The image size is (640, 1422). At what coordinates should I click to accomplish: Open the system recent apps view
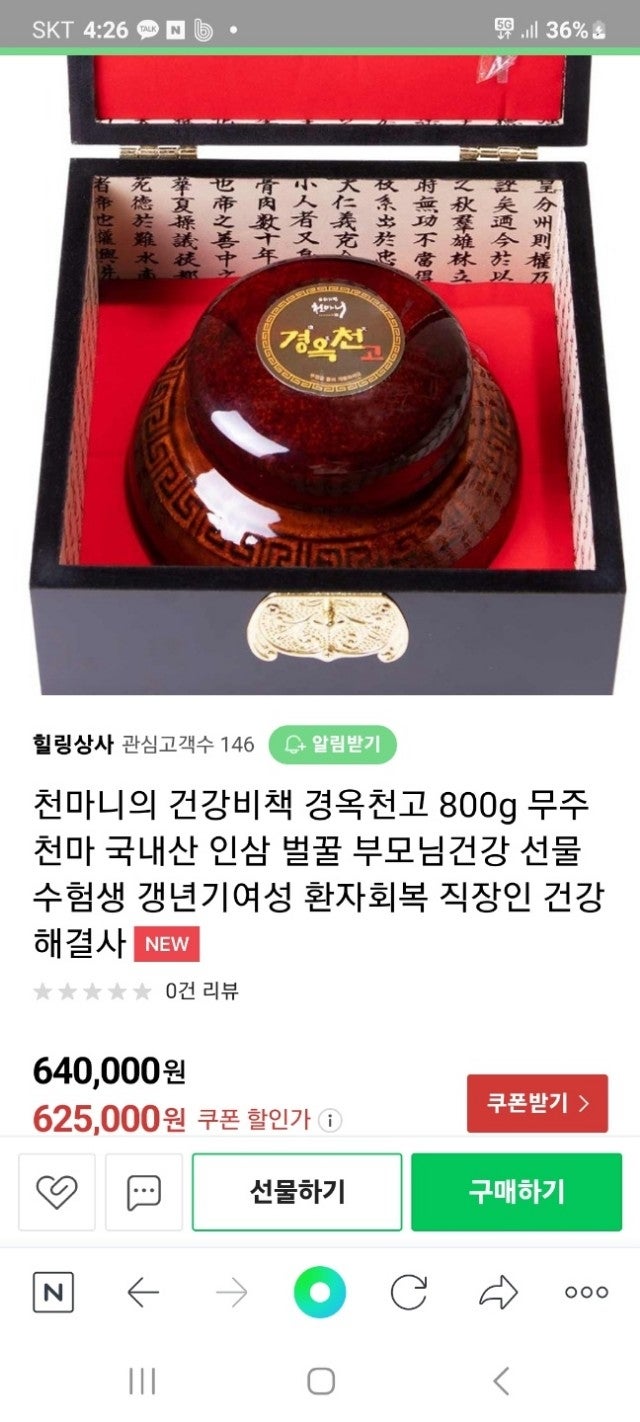click(142, 1381)
